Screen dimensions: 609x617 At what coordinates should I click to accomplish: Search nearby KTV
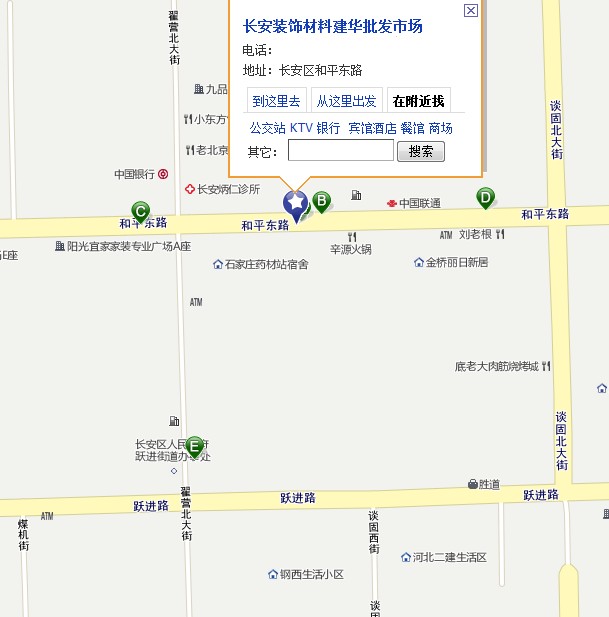click(301, 128)
